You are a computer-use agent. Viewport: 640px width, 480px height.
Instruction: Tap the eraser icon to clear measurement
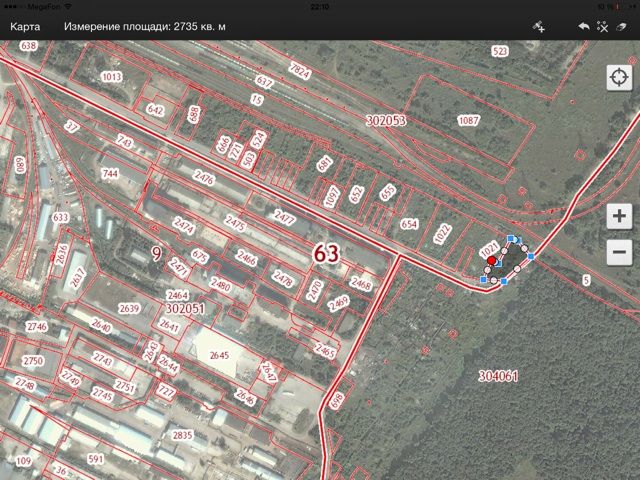[x=621, y=27]
